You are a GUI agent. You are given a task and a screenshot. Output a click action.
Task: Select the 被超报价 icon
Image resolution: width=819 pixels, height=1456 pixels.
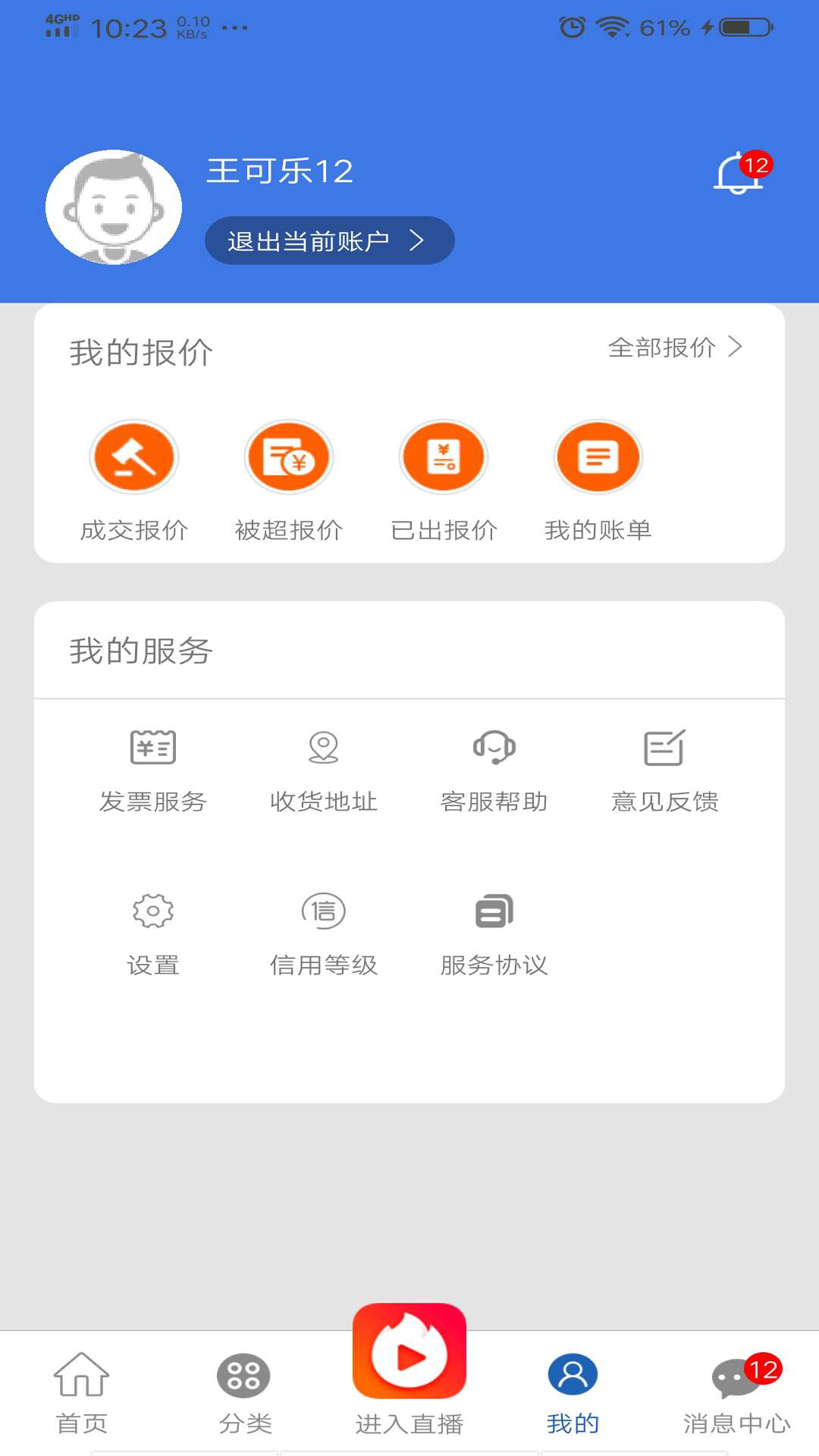click(x=289, y=457)
